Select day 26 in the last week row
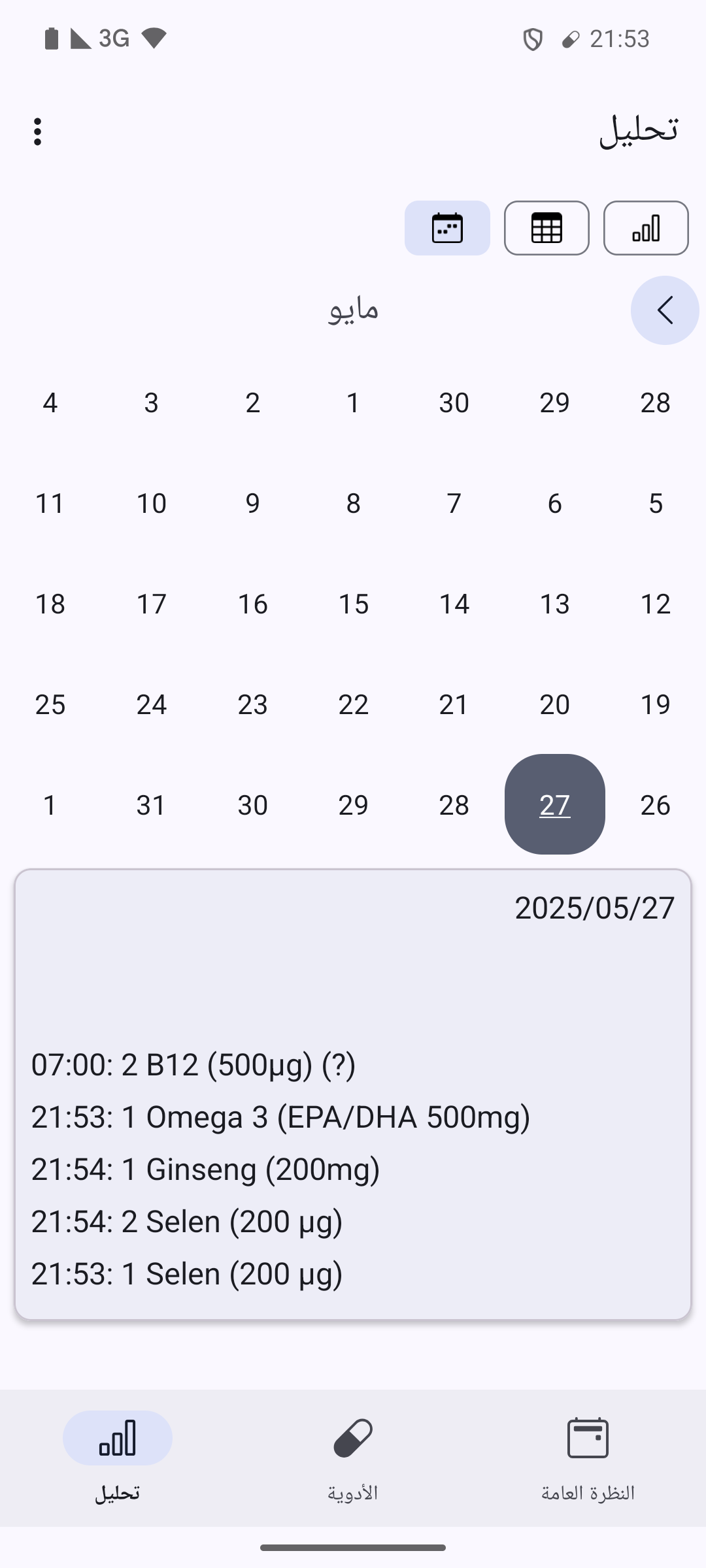 (655, 804)
